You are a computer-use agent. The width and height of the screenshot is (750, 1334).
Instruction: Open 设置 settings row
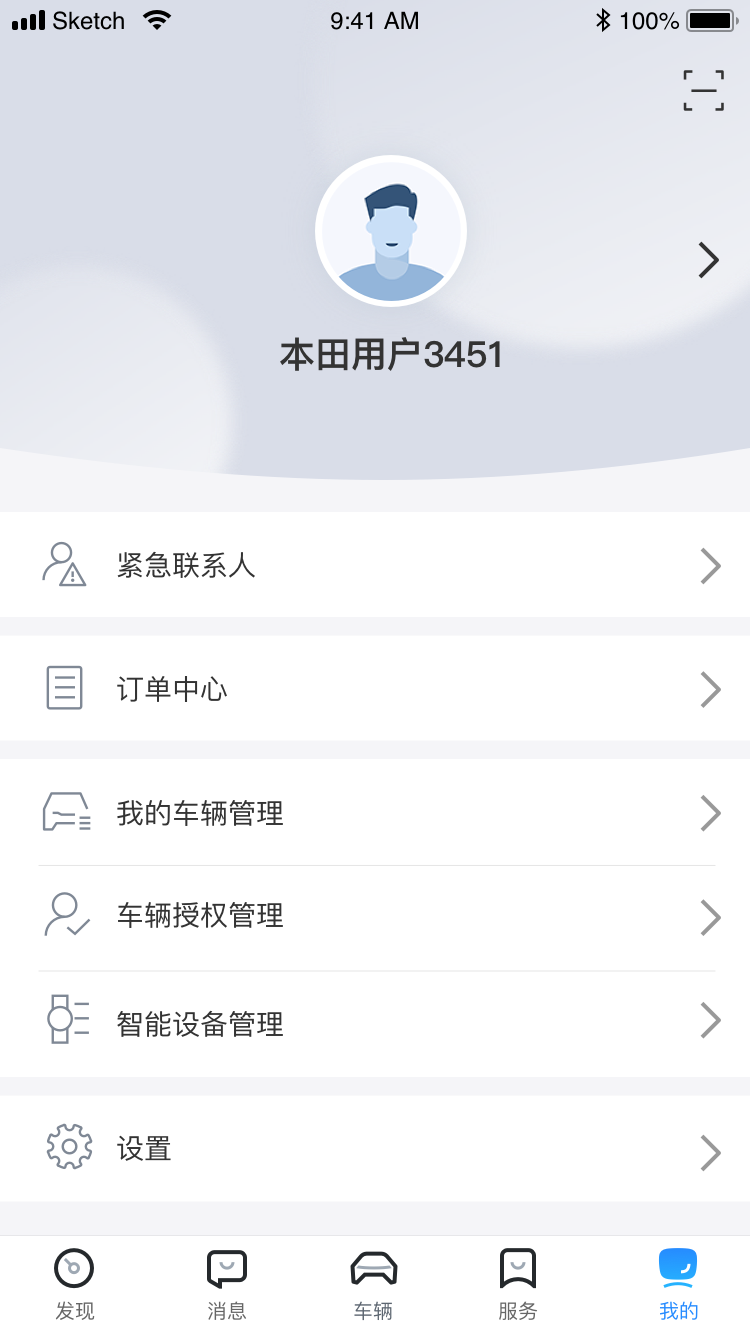375,1148
